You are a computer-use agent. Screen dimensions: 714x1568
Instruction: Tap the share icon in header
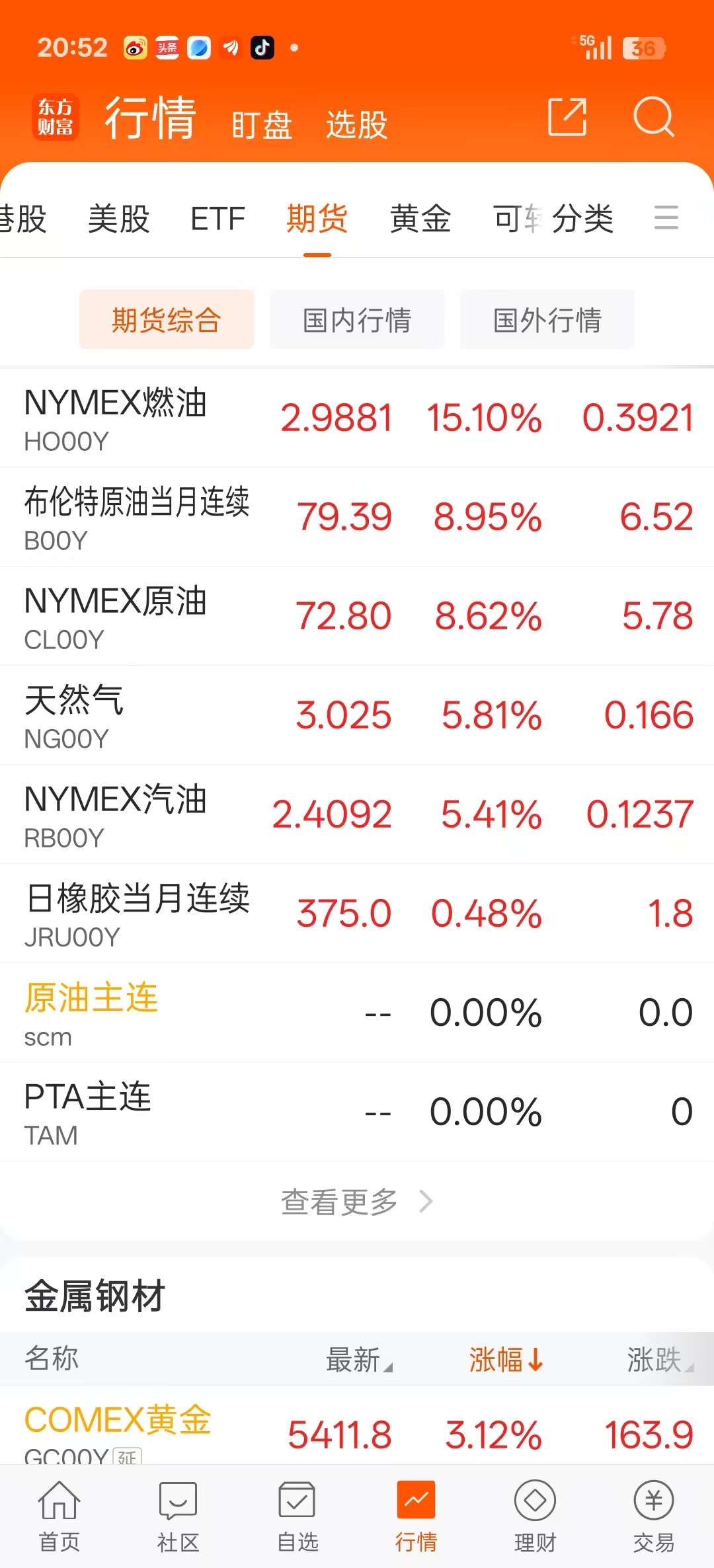coord(567,118)
